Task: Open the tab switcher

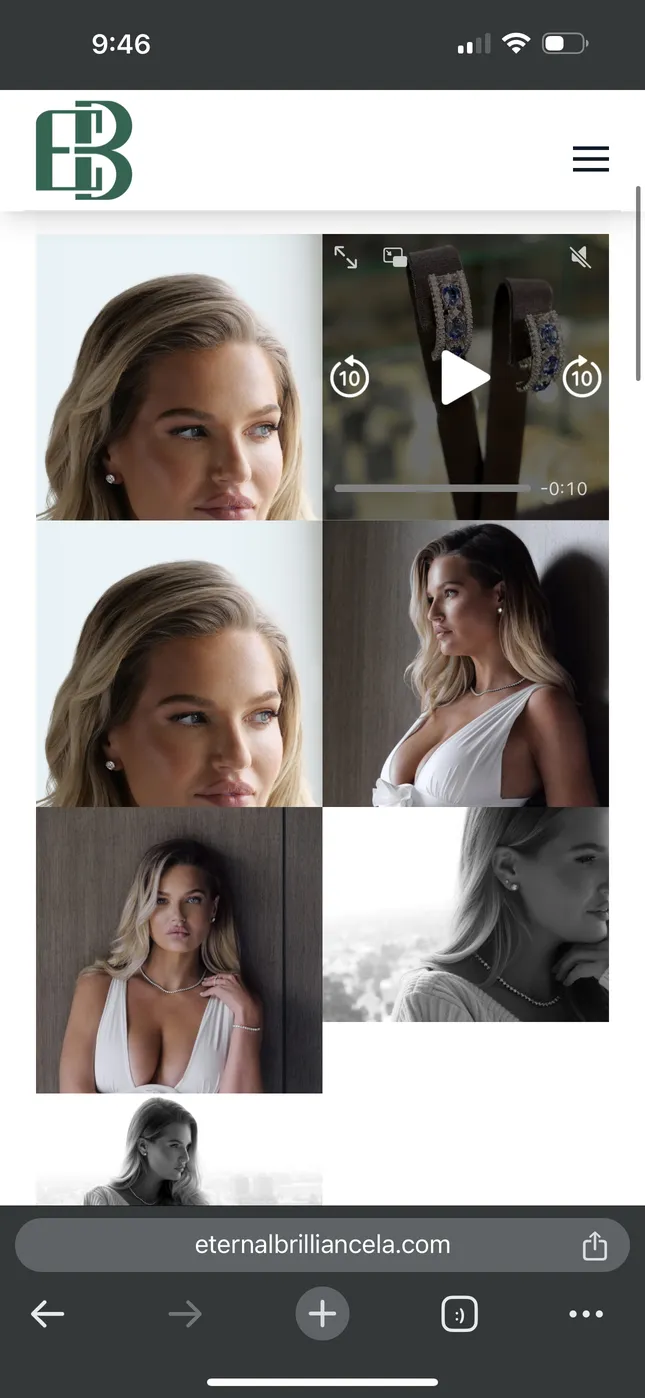Action: click(459, 1314)
